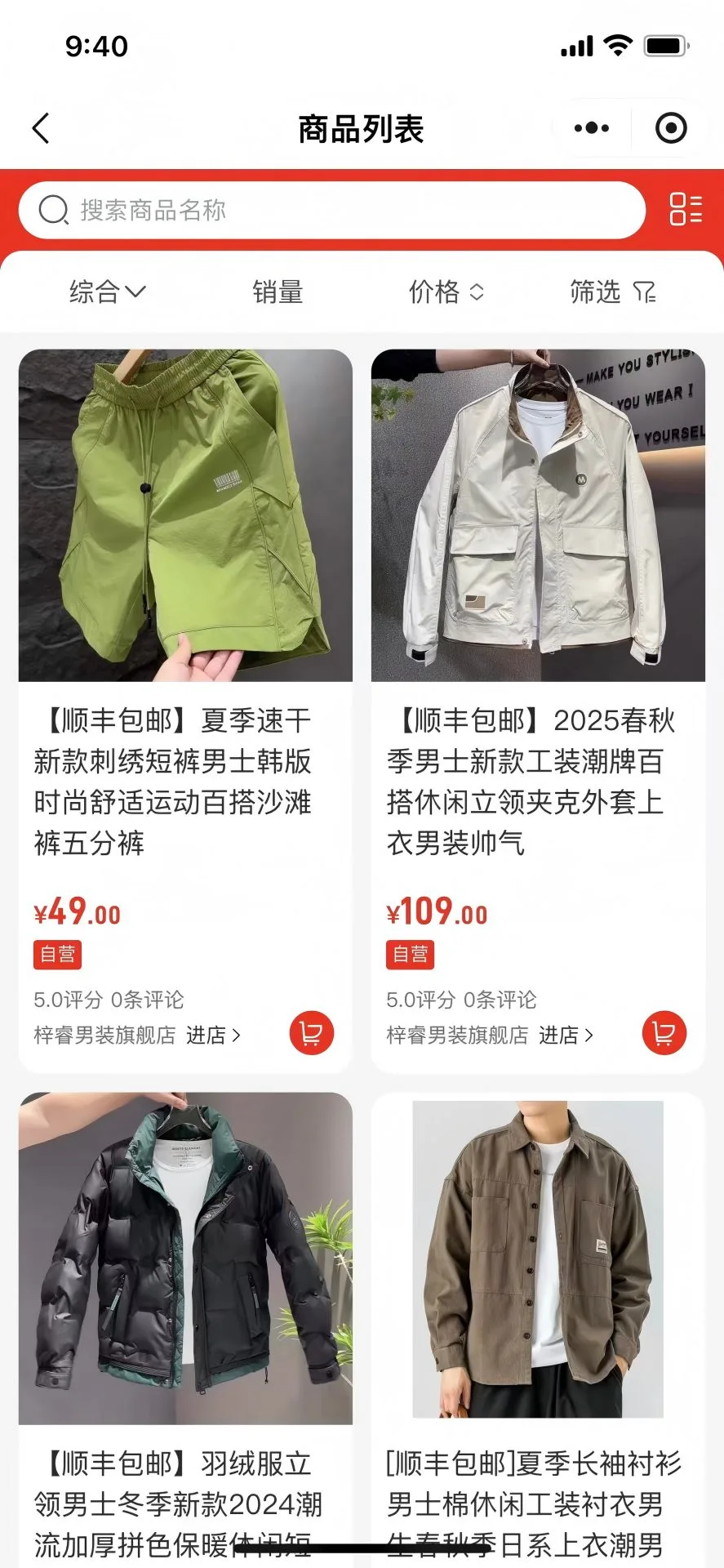Open the three-dot more options menu
724x1568 pixels.
[589, 128]
